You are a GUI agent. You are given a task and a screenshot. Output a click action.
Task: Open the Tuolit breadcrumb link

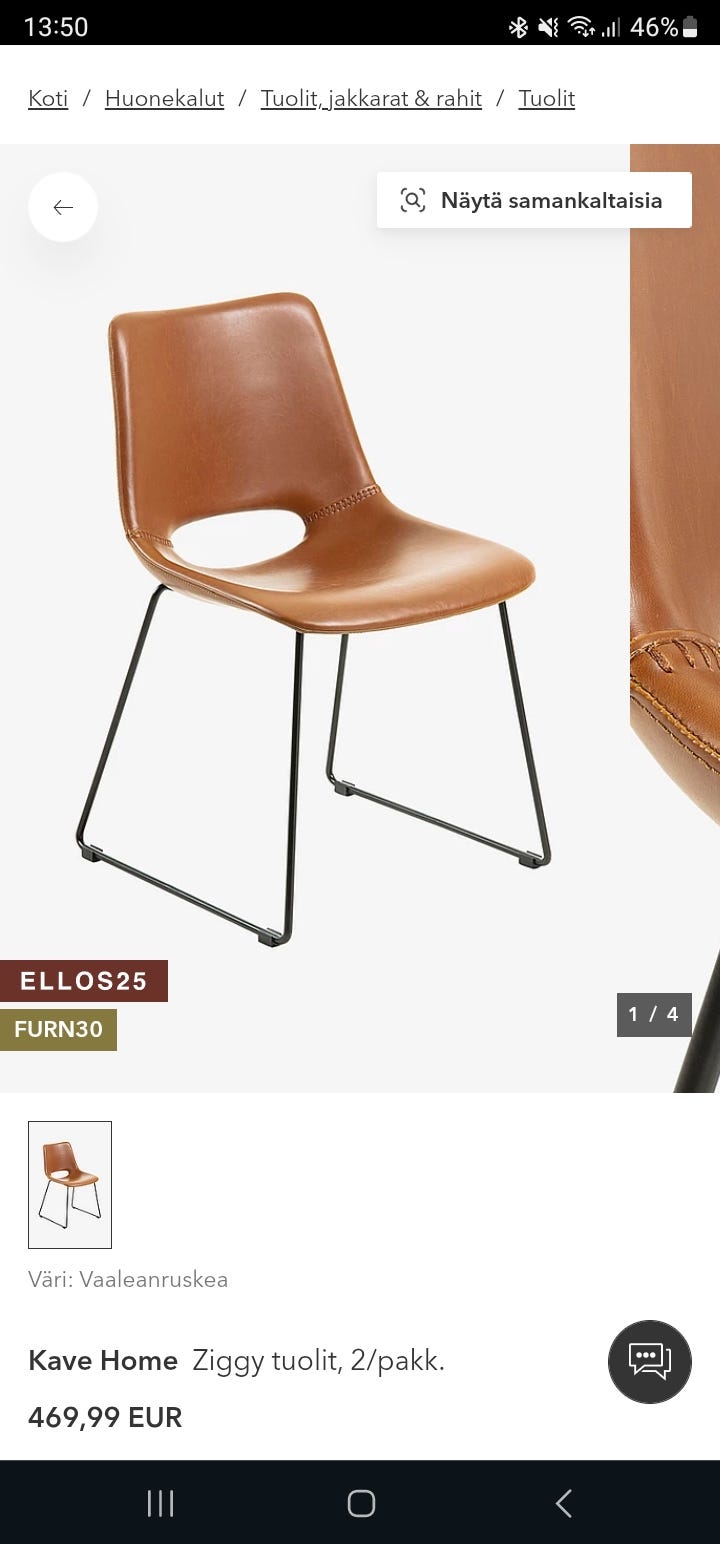click(x=546, y=99)
